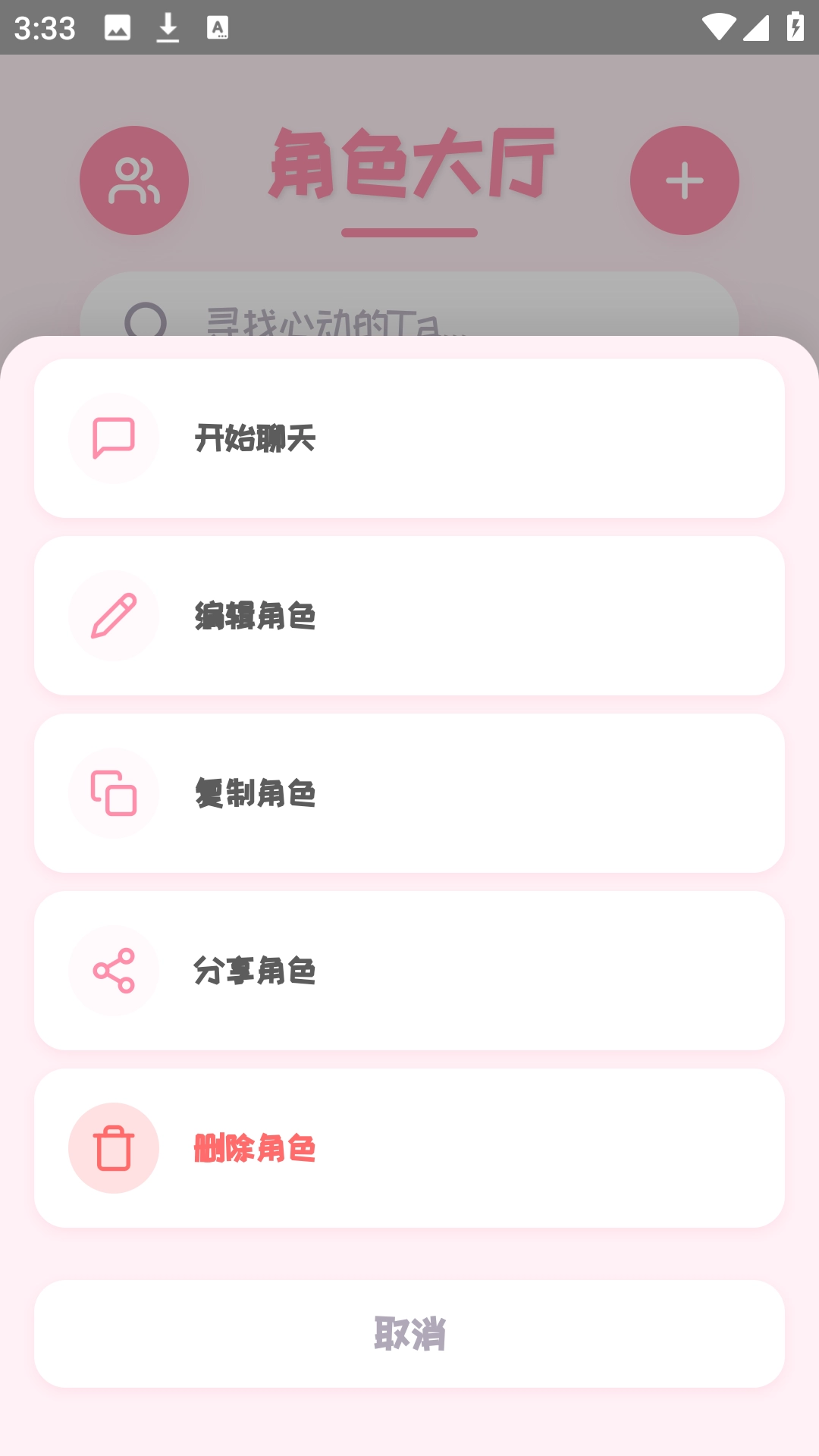This screenshot has height=1456, width=819.
Task: Click the download icon in the status bar
Action: pos(168,26)
